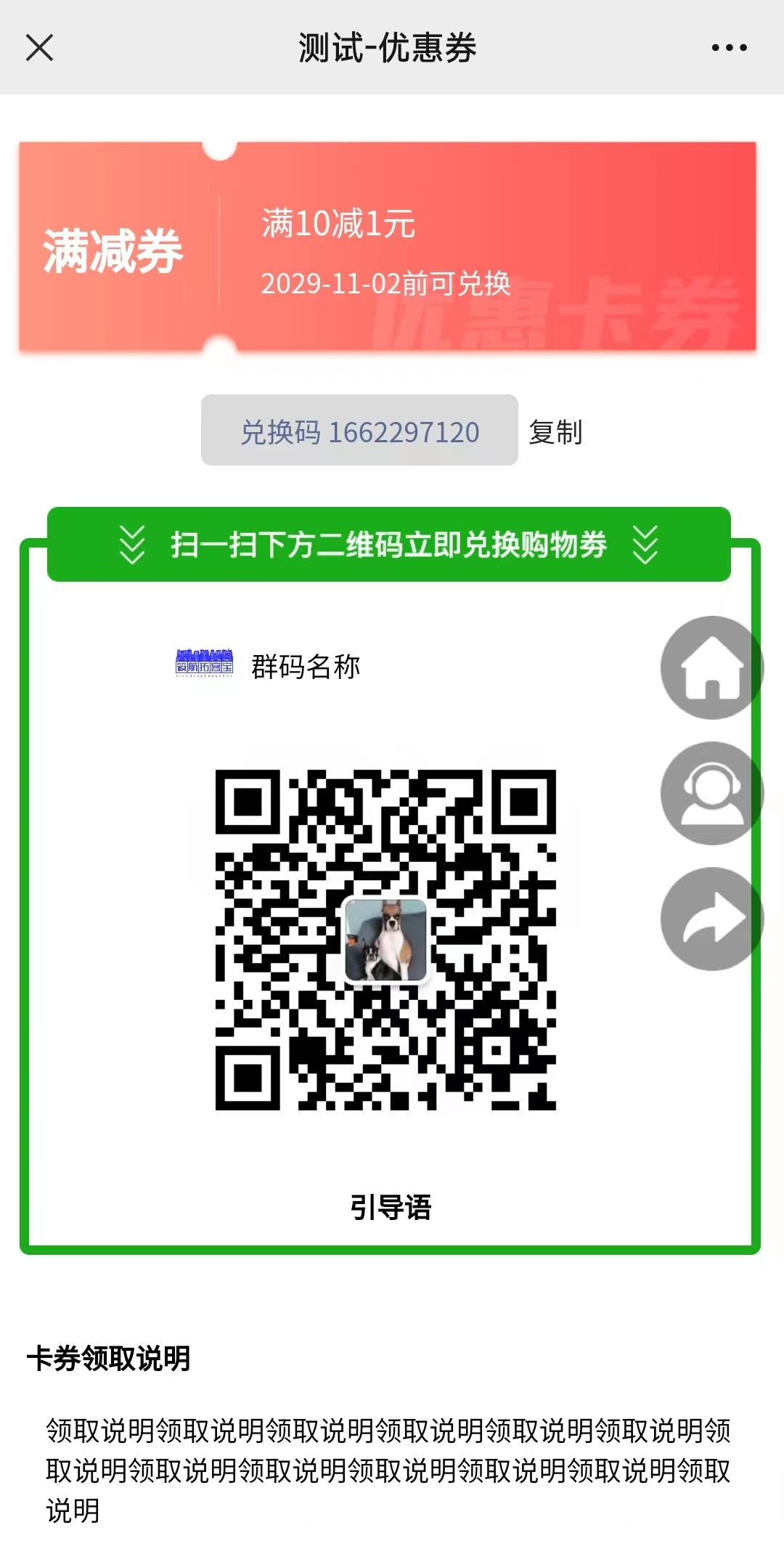This screenshot has height=1541, width=784.
Task: Open the three-dot overflow menu
Action: 729,48
